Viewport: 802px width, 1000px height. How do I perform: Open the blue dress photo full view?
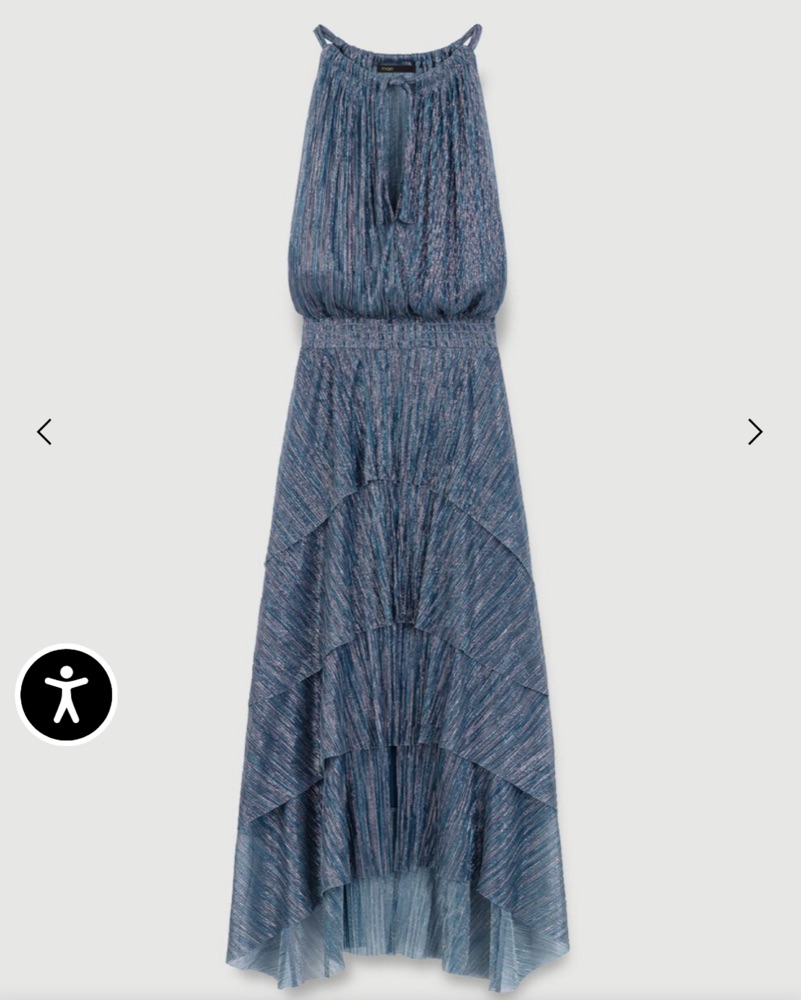click(400, 500)
